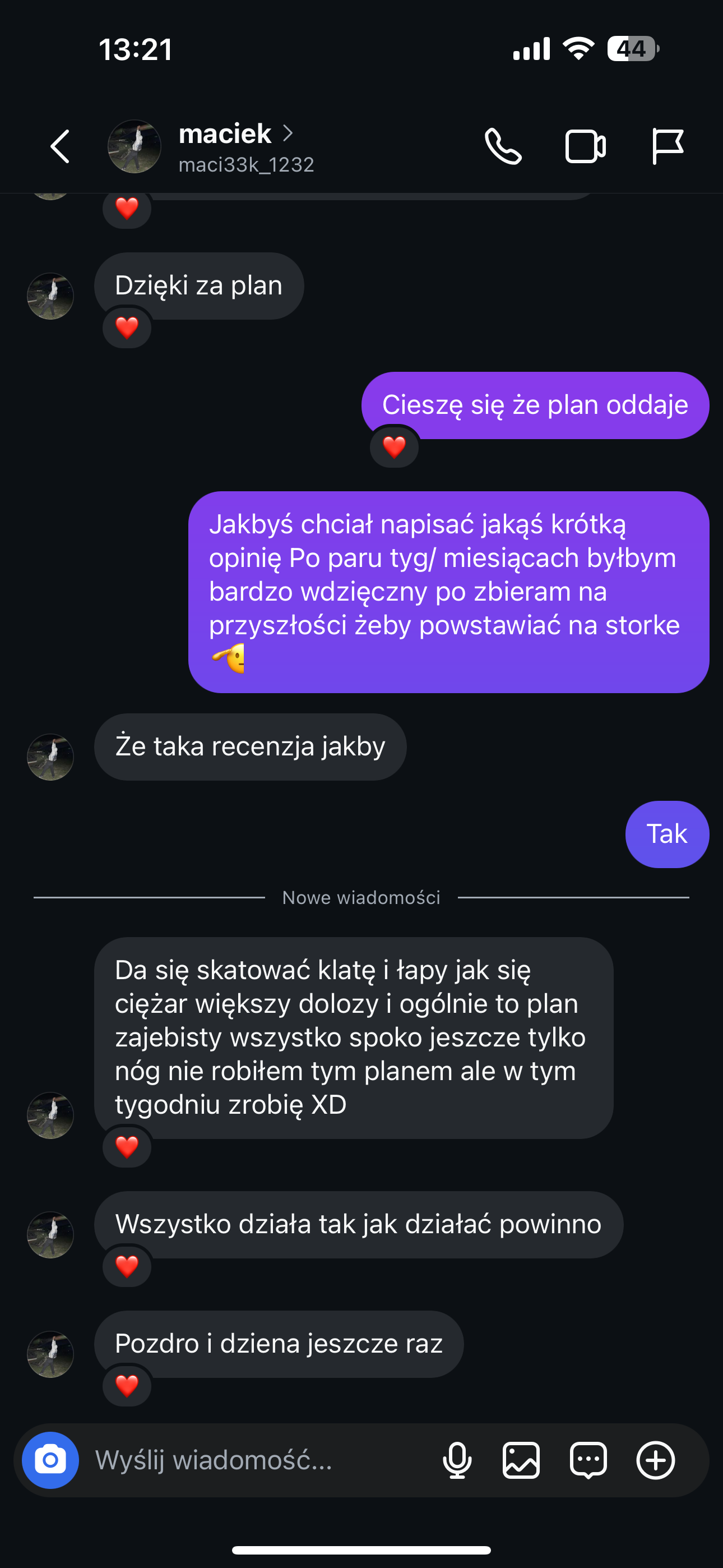Open the flag icon in the header
Image resolution: width=723 pixels, height=1568 pixels.
667,147
